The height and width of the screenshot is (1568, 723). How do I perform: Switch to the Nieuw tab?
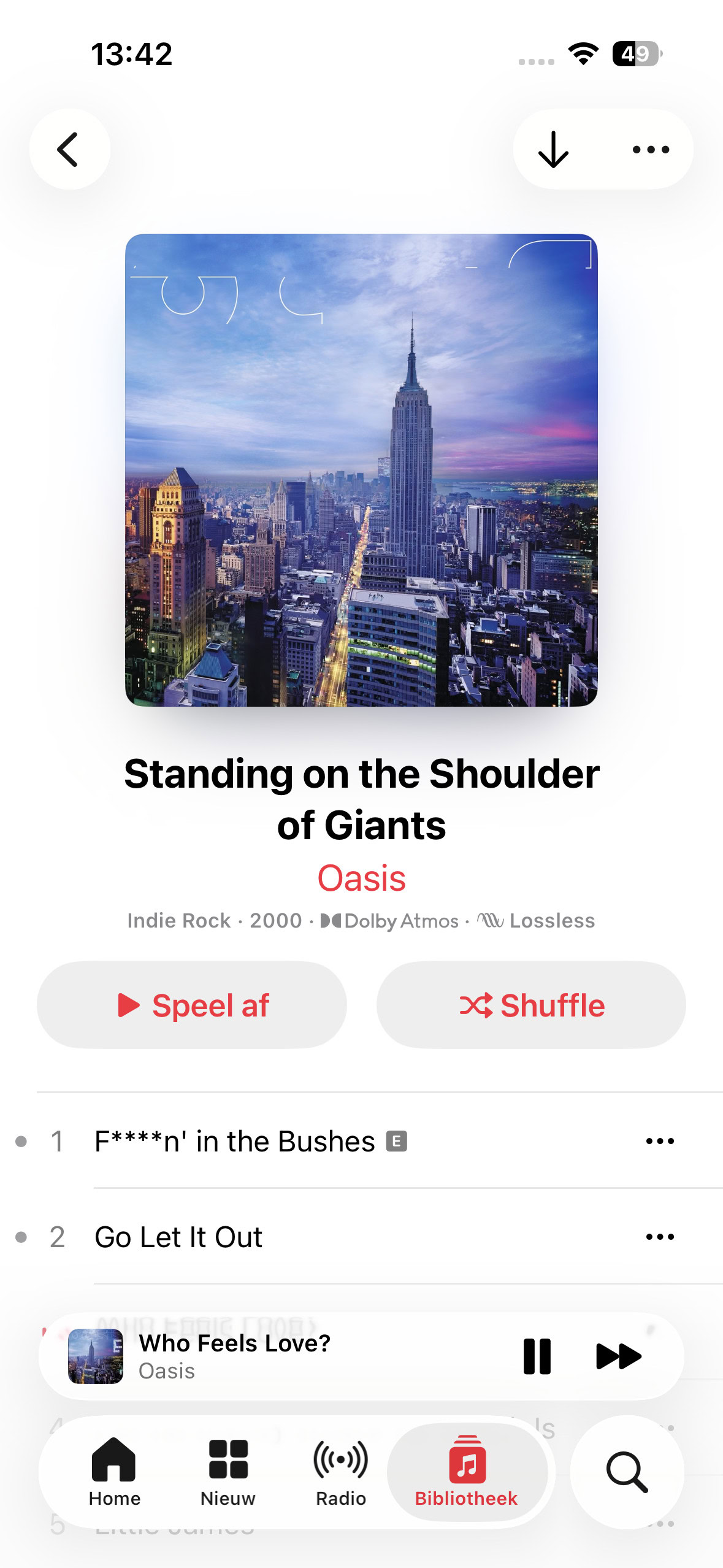pyautogui.click(x=228, y=1472)
